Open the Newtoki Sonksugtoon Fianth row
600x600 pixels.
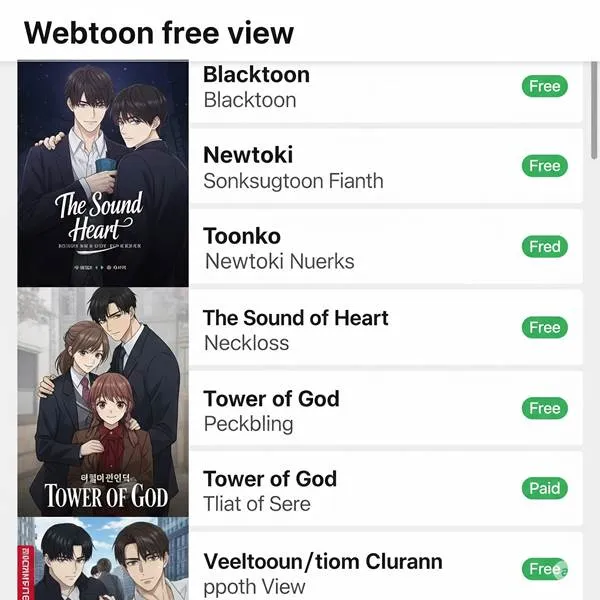[350, 167]
